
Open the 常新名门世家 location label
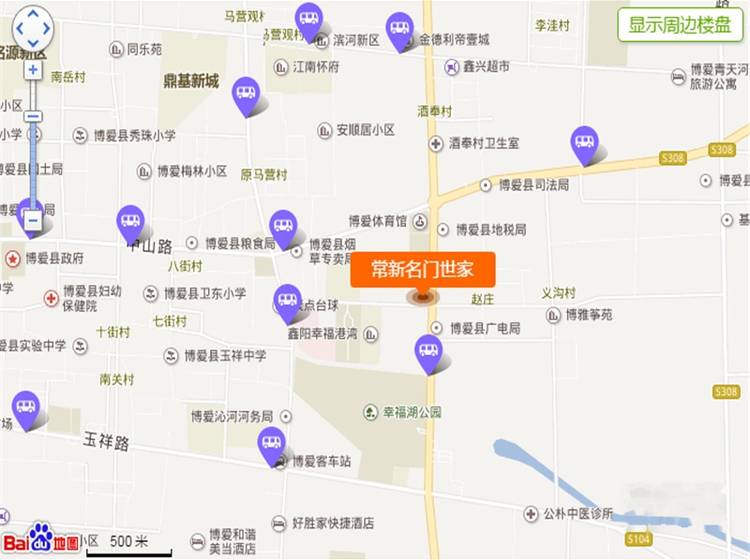click(422, 268)
